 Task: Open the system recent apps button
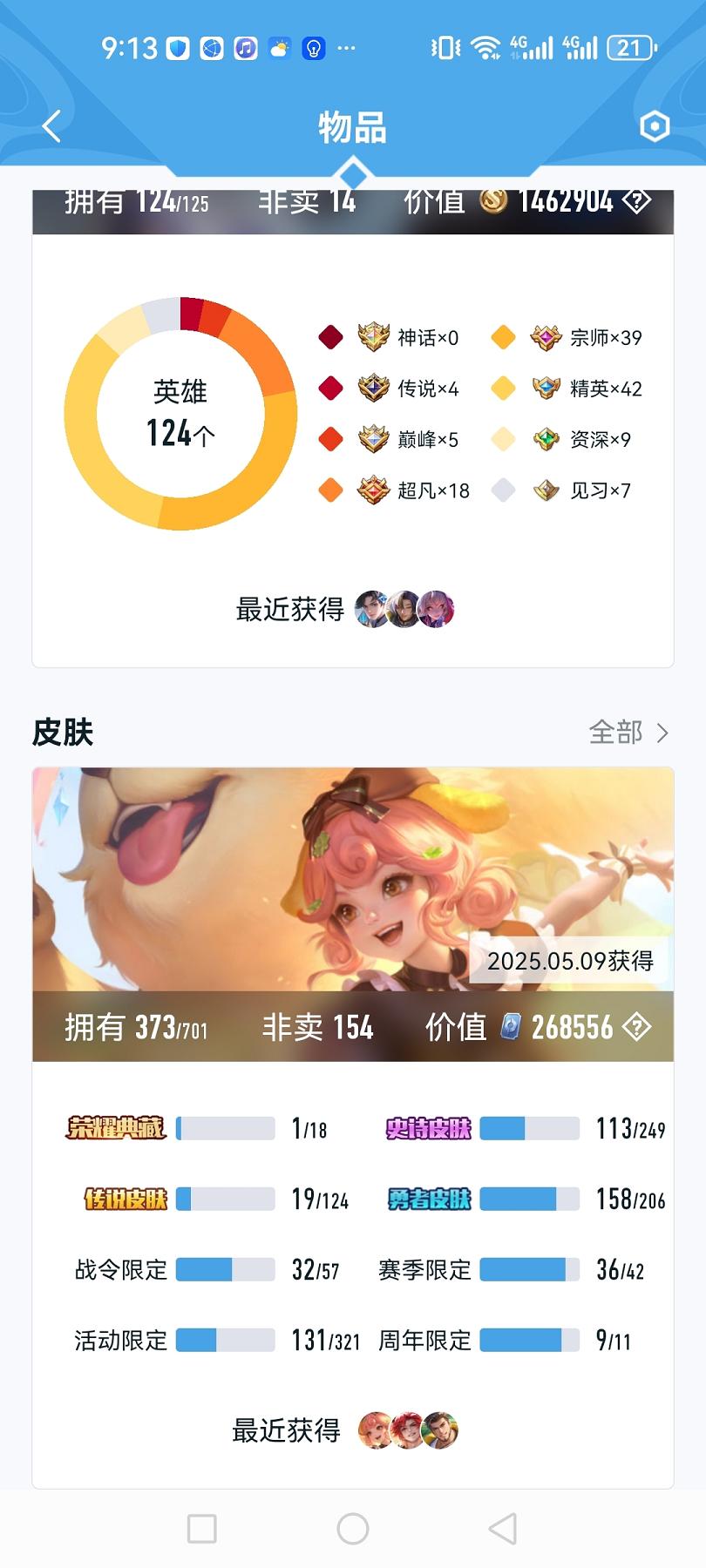pyautogui.click(x=202, y=1528)
